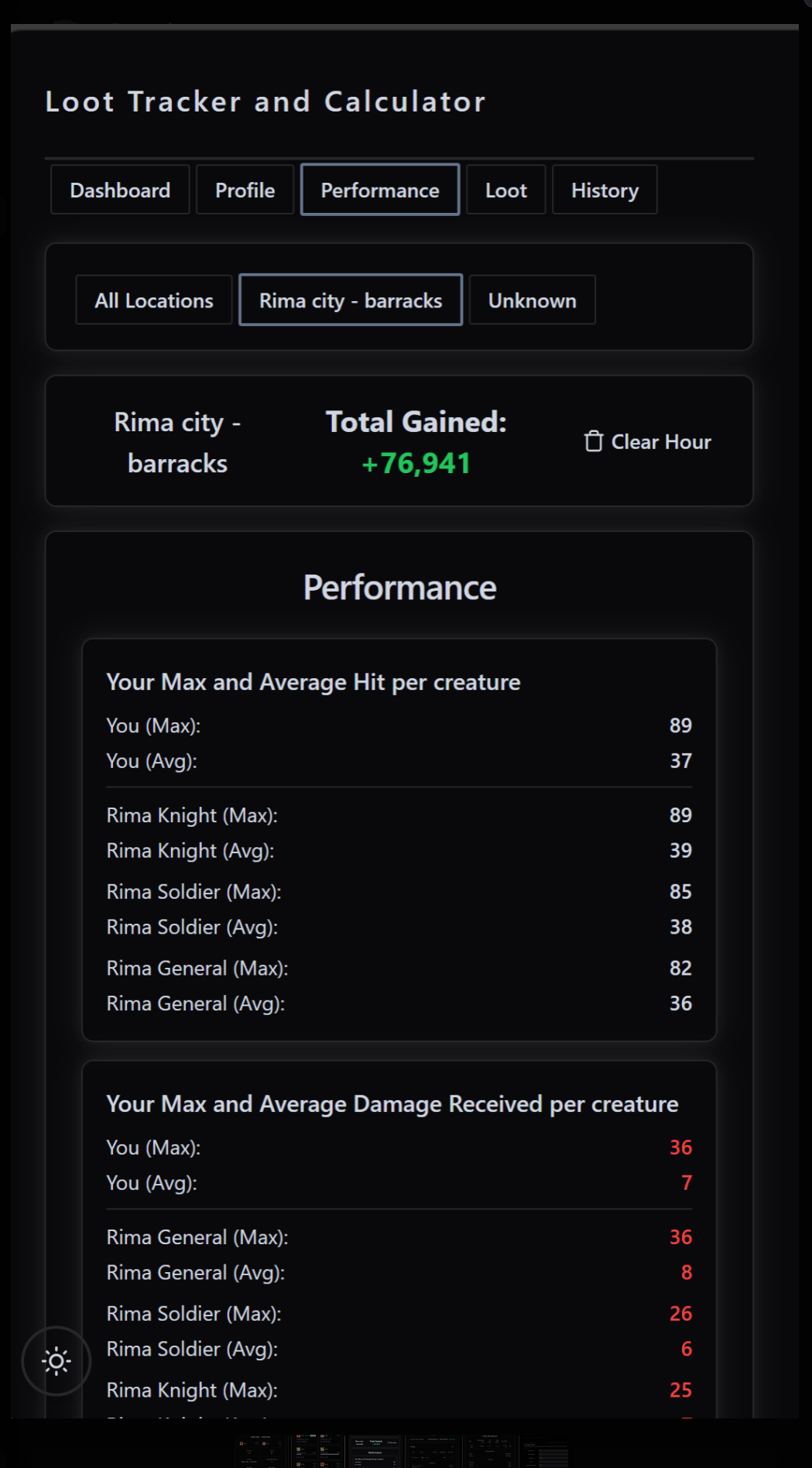View the History tab
The image size is (812, 1468).
[605, 190]
